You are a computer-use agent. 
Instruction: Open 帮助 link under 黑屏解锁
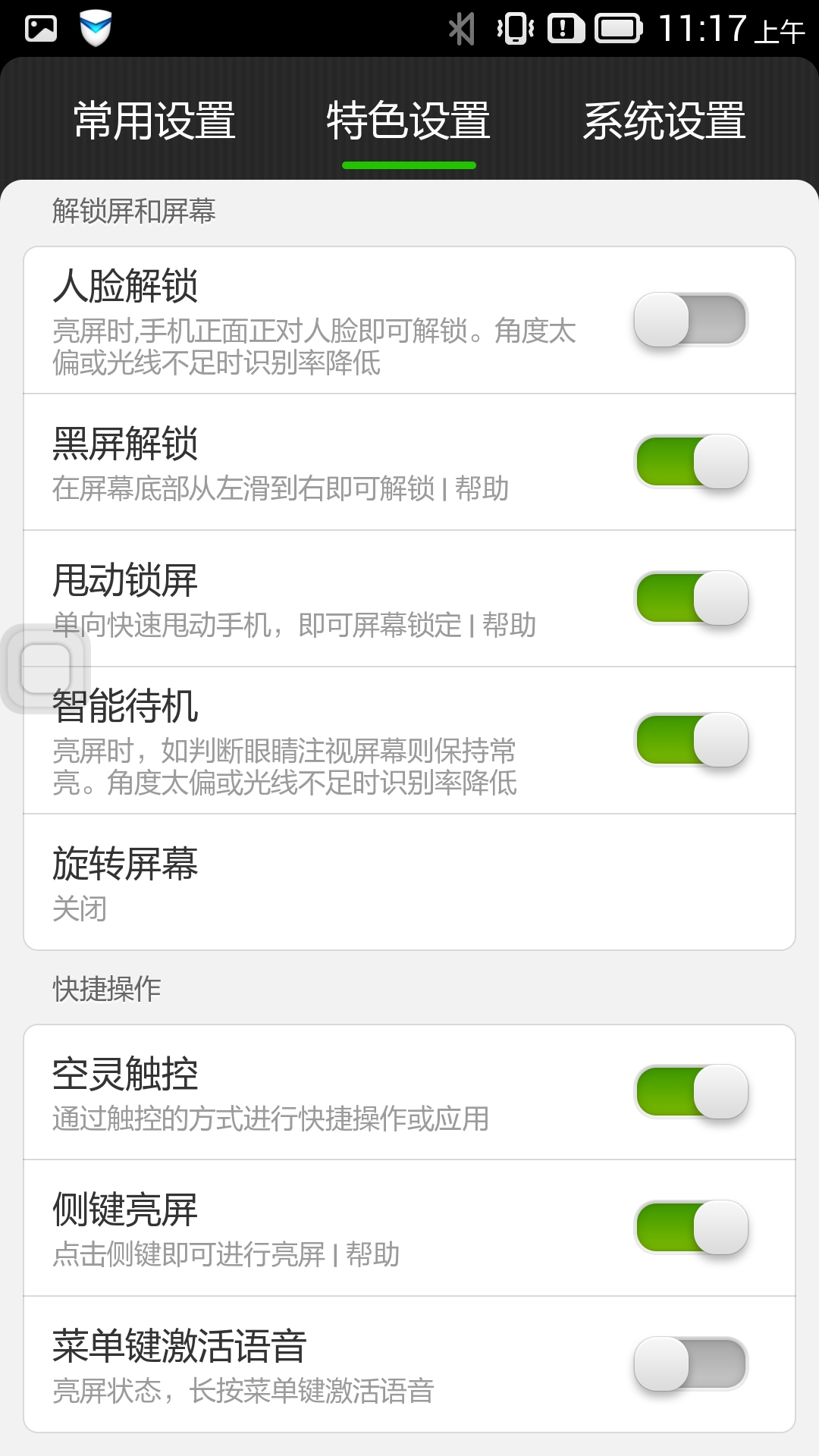coord(482,489)
